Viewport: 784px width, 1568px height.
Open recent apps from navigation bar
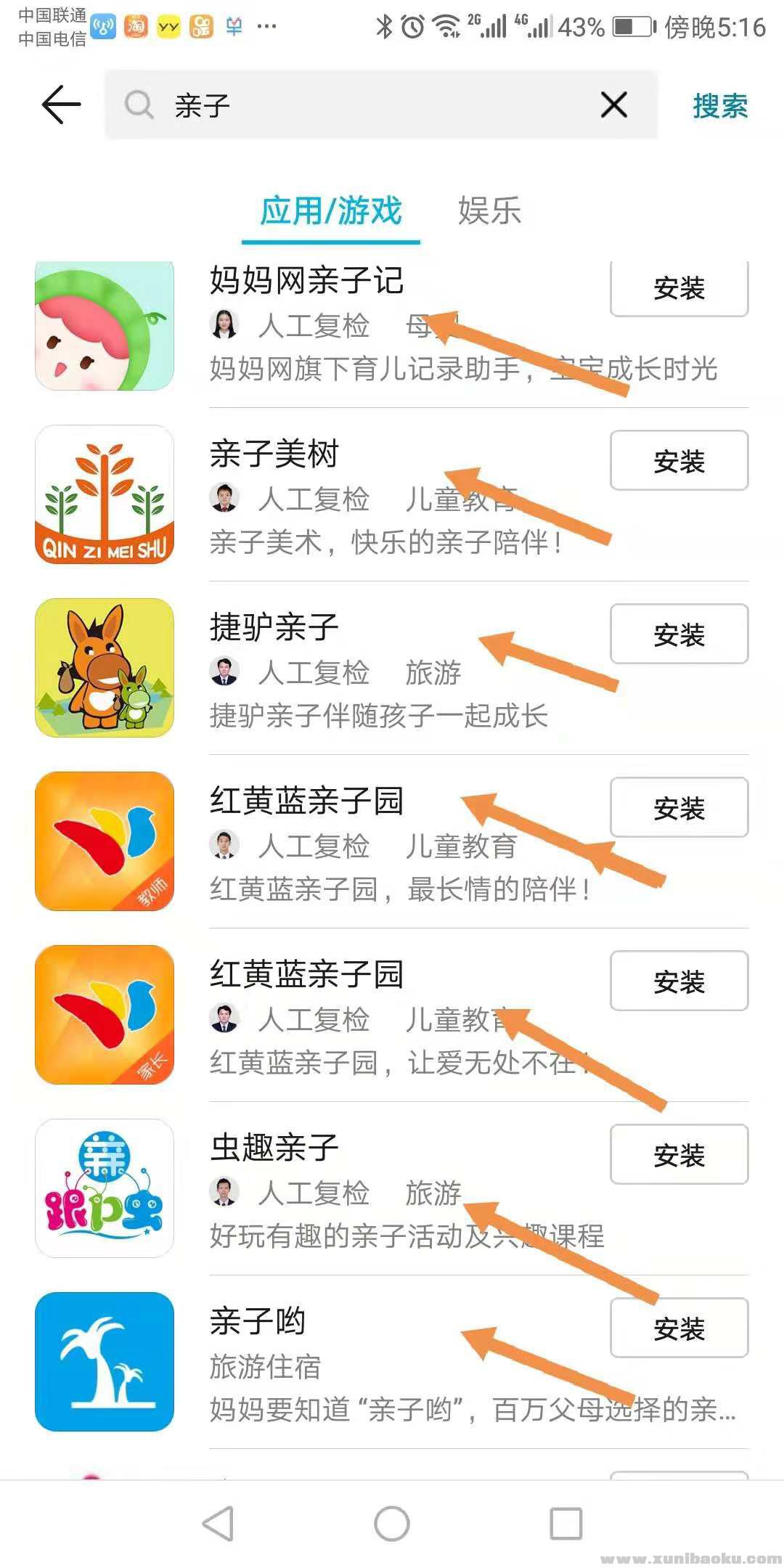click(x=565, y=1524)
